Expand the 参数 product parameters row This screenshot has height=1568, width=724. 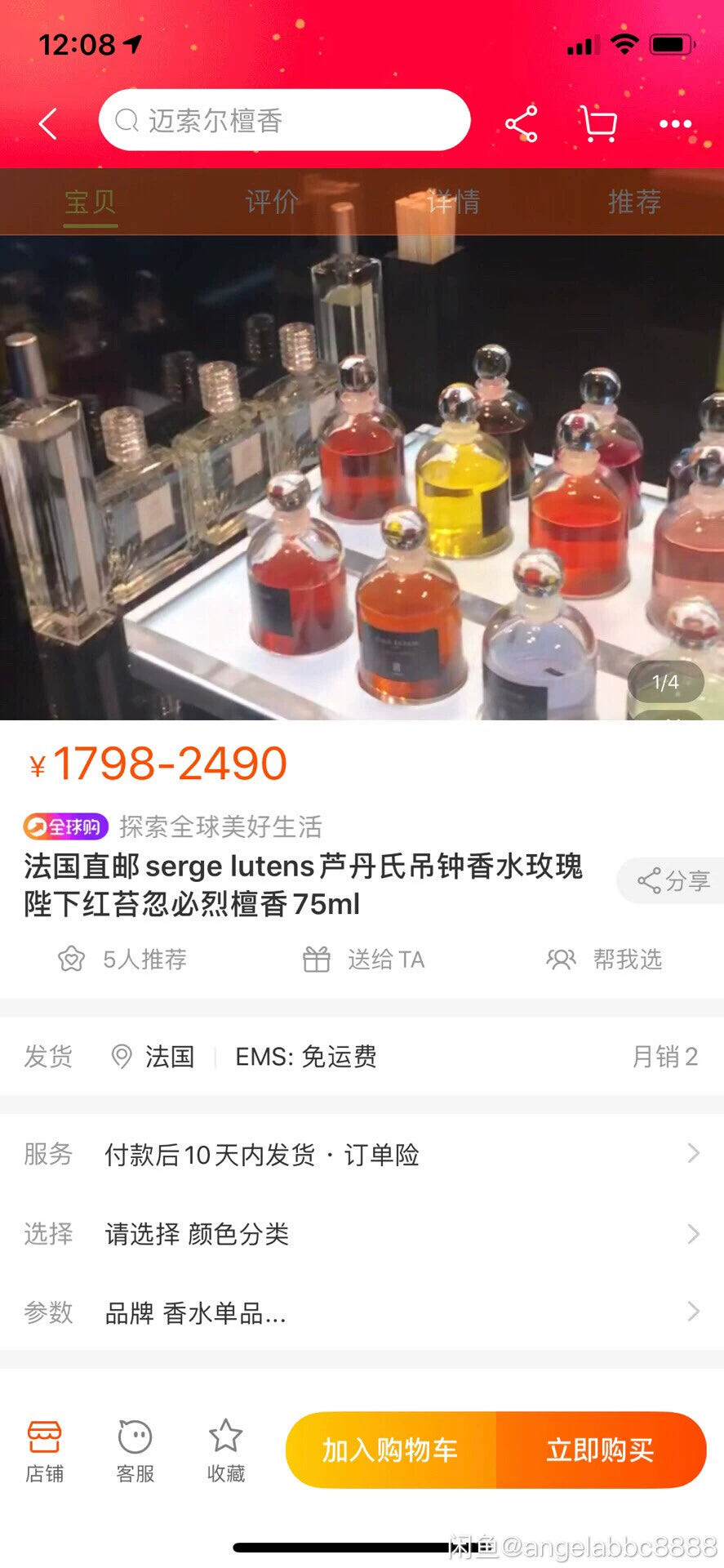(x=362, y=1312)
